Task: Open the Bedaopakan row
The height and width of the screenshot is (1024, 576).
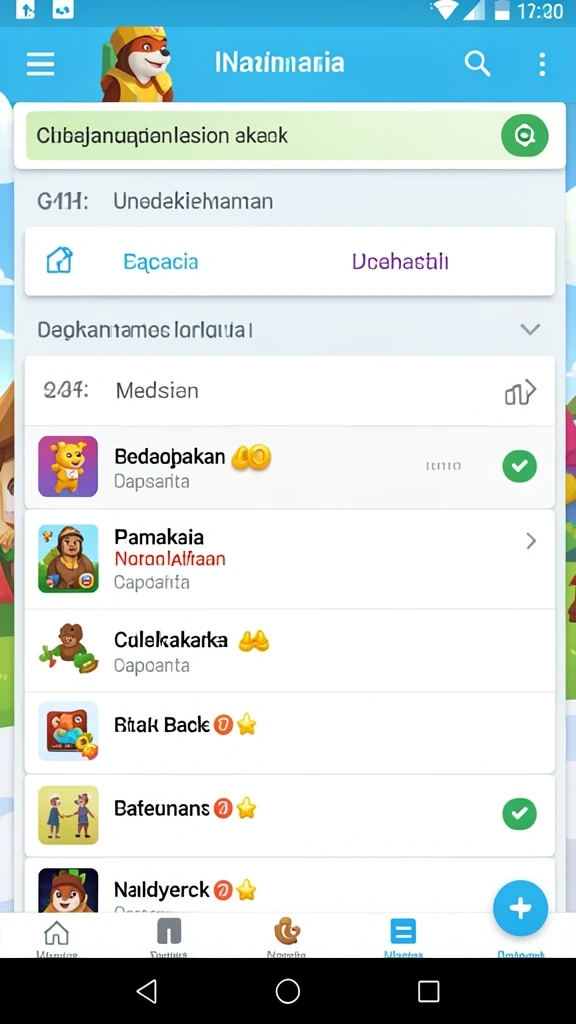Action: click(289, 467)
